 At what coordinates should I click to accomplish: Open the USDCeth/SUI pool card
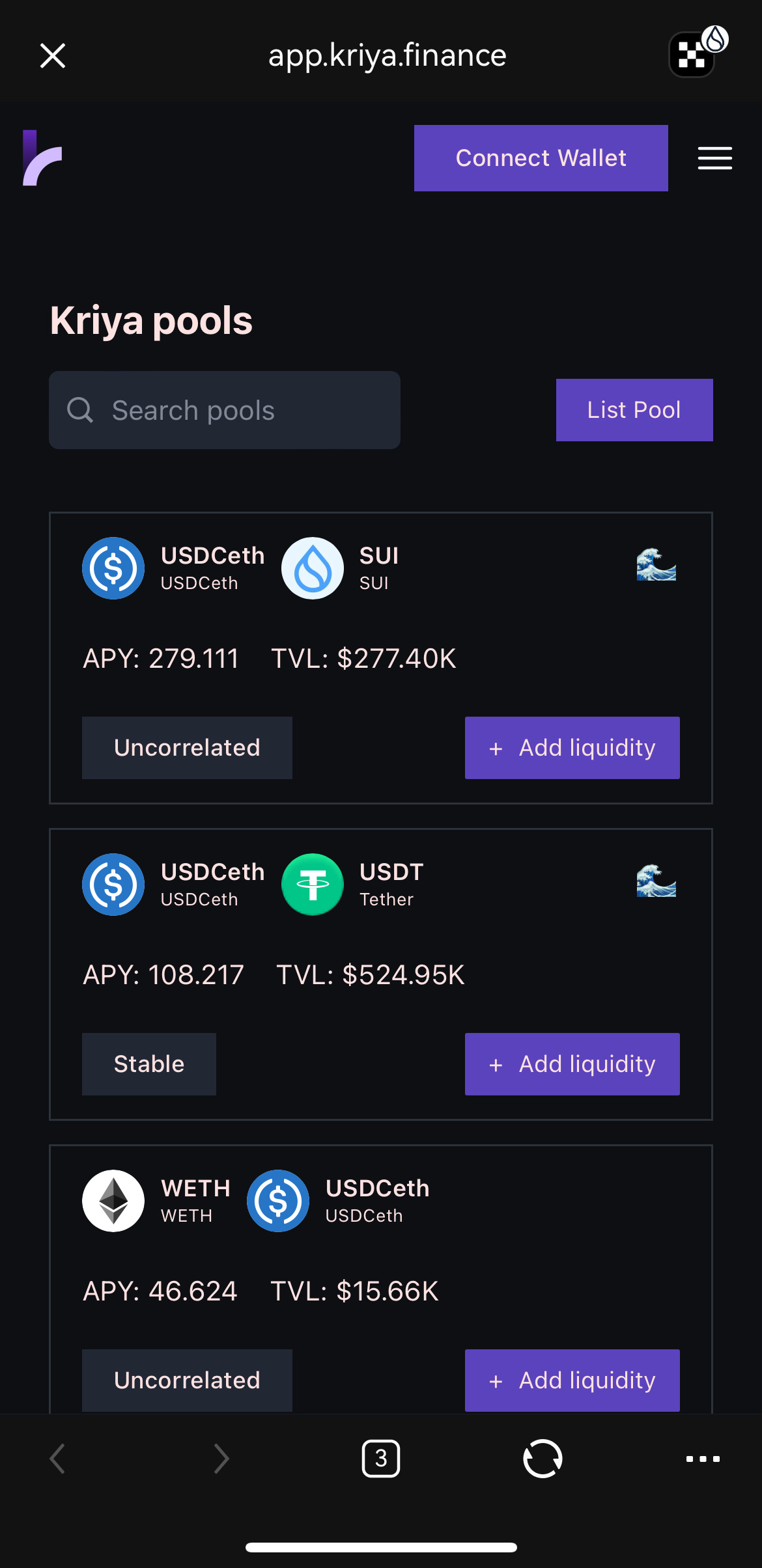(x=381, y=658)
